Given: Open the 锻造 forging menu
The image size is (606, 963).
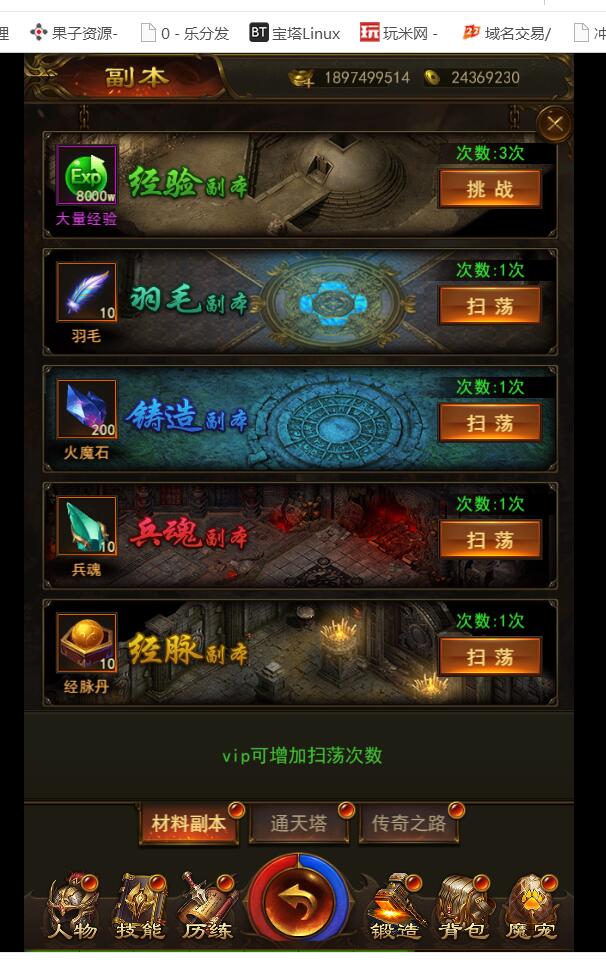Looking at the screenshot, I should click(x=395, y=907).
